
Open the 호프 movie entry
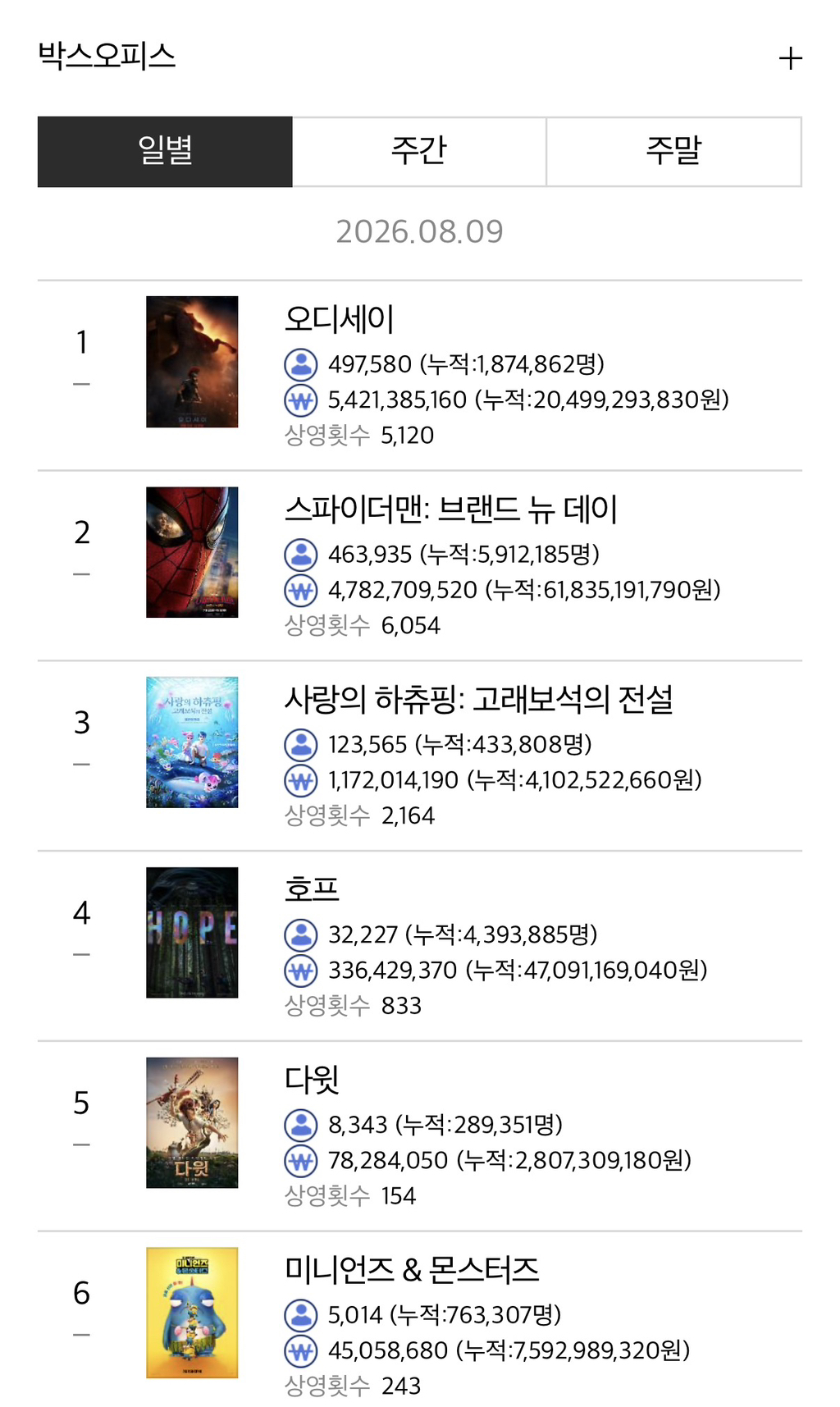pyautogui.click(x=420, y=947)
